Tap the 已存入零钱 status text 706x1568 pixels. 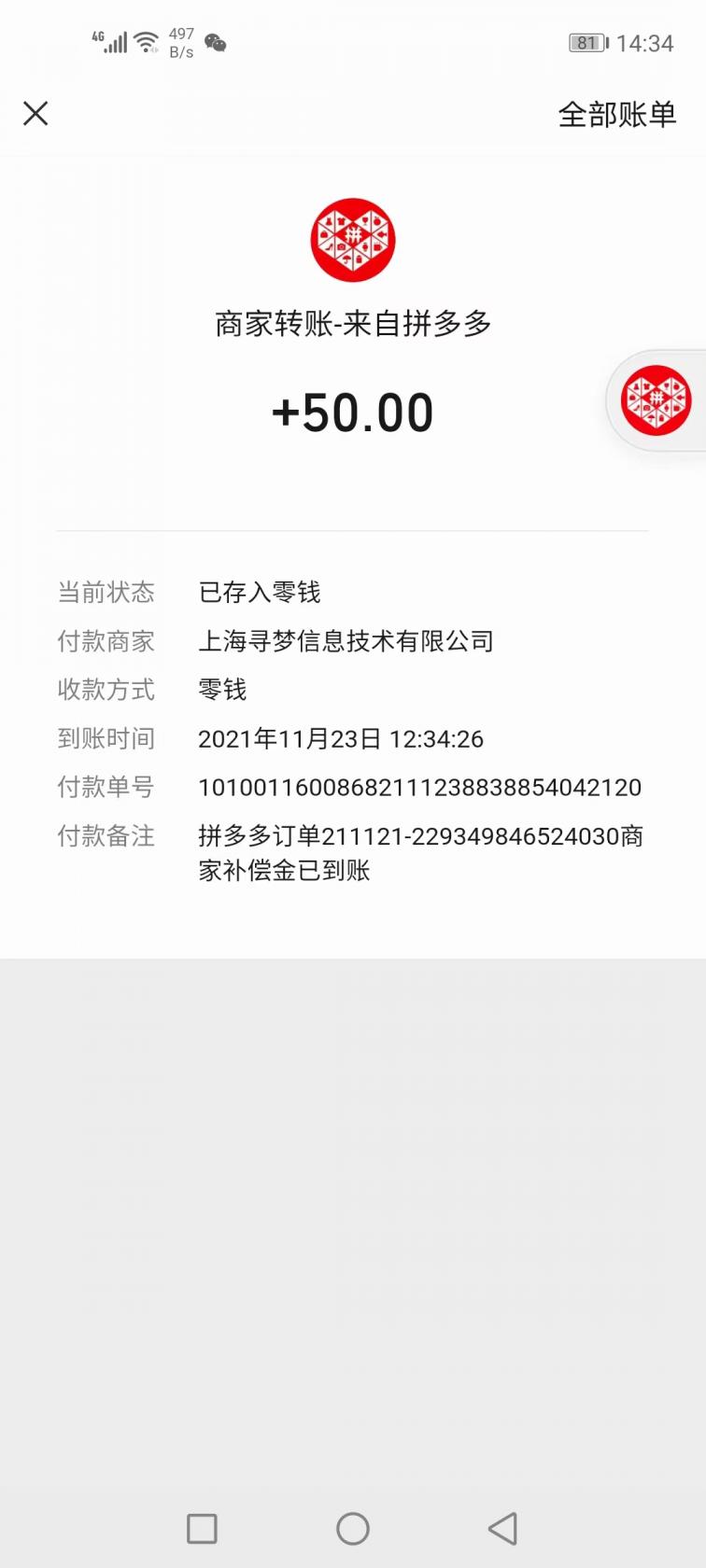(x=259, y=593)
